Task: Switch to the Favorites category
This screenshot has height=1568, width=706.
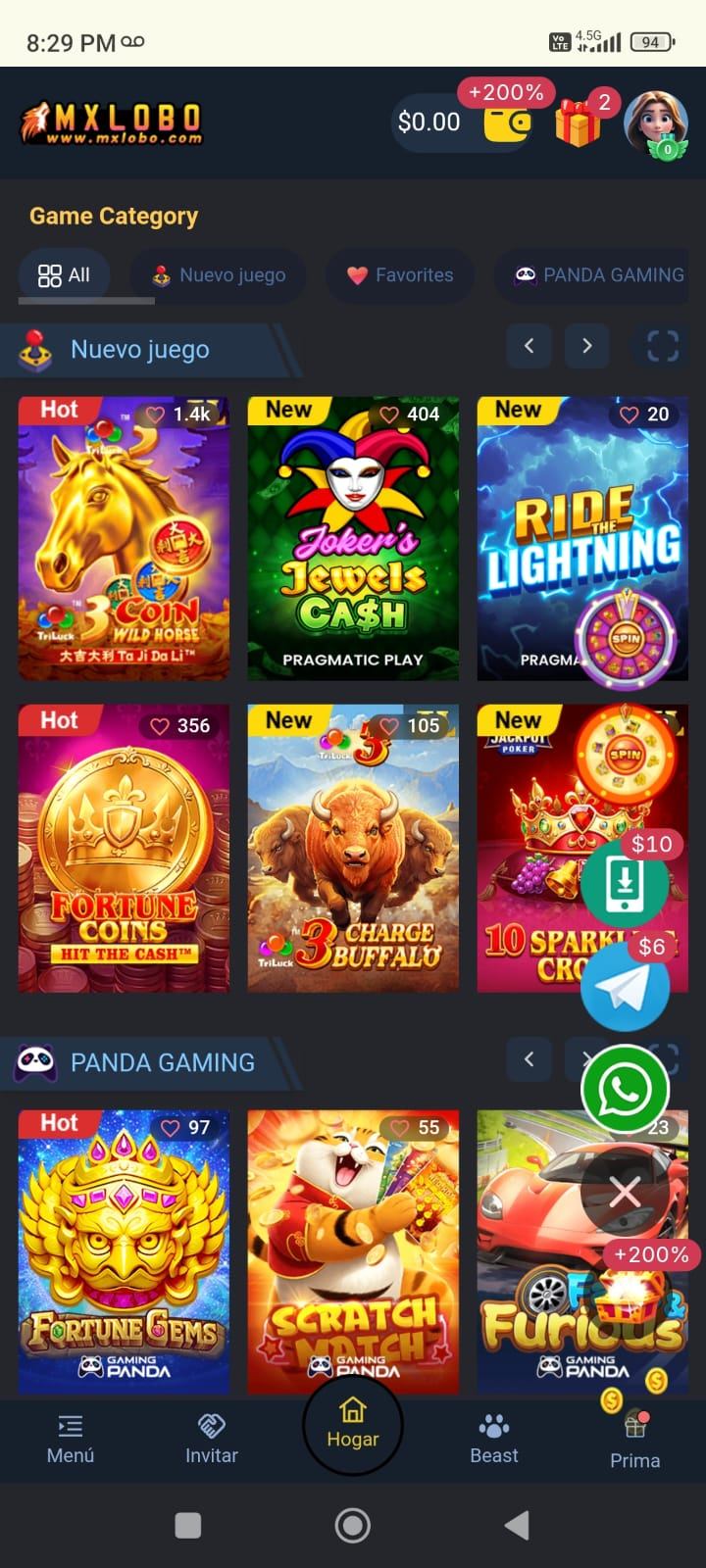Action: 400,275
